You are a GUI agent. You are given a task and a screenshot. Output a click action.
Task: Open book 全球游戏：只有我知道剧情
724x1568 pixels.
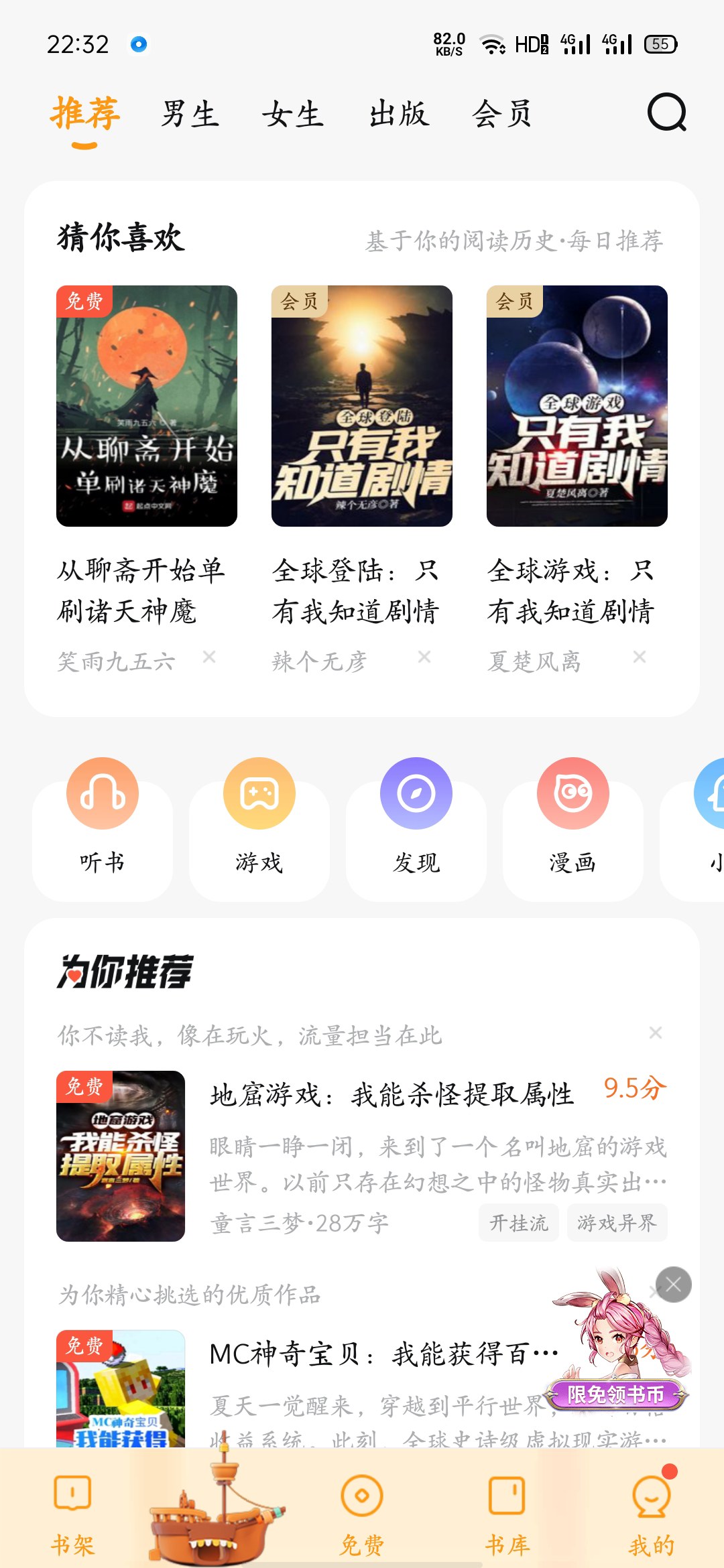pos(577,406)
